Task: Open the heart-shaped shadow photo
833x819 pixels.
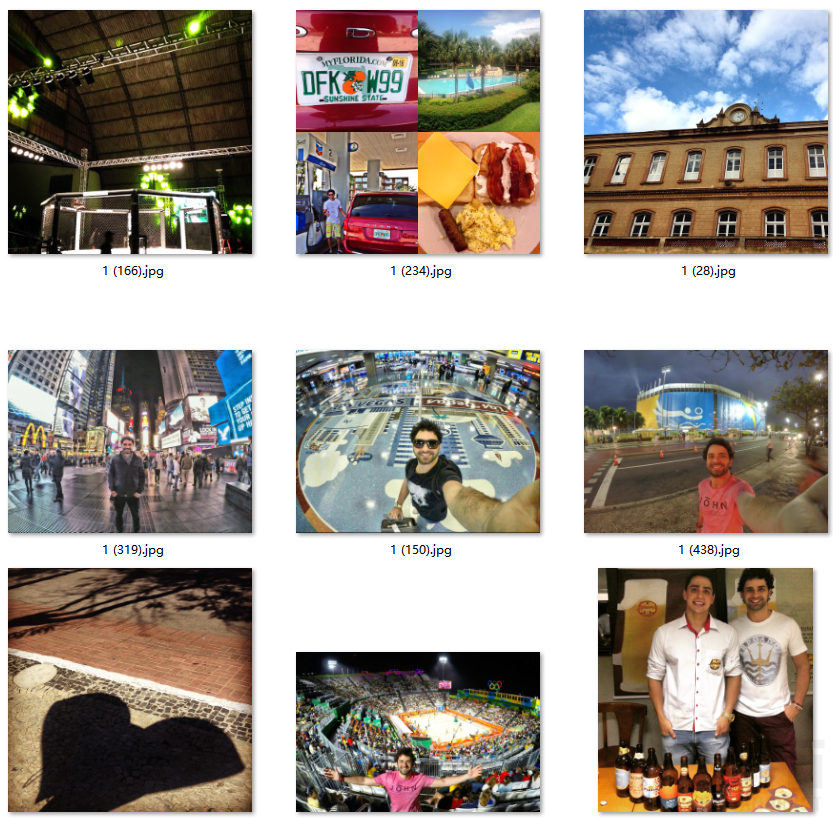Action: coord(130,690)
